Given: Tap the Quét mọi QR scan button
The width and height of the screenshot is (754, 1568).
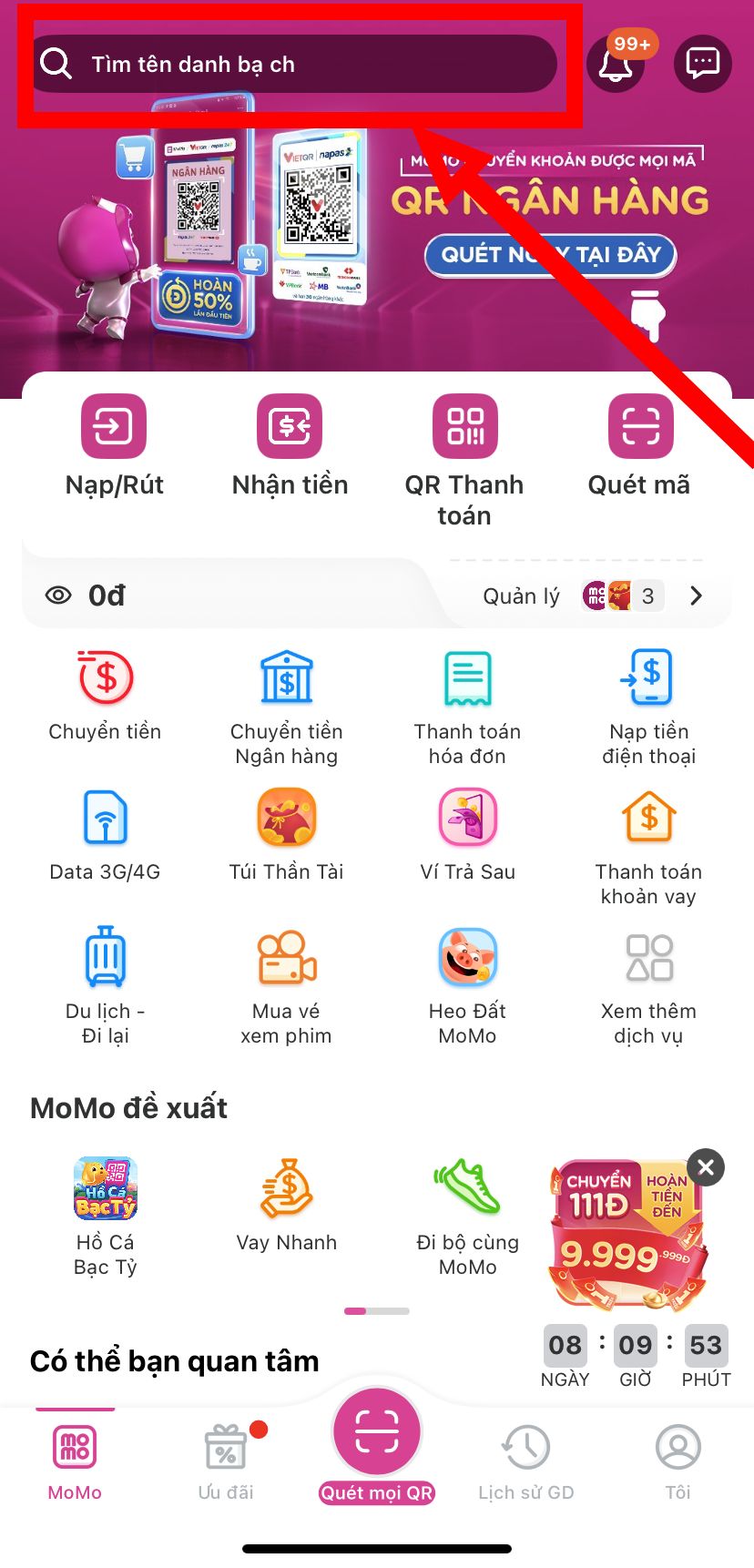Looking at the screenshot, I should coord(377,1439).
